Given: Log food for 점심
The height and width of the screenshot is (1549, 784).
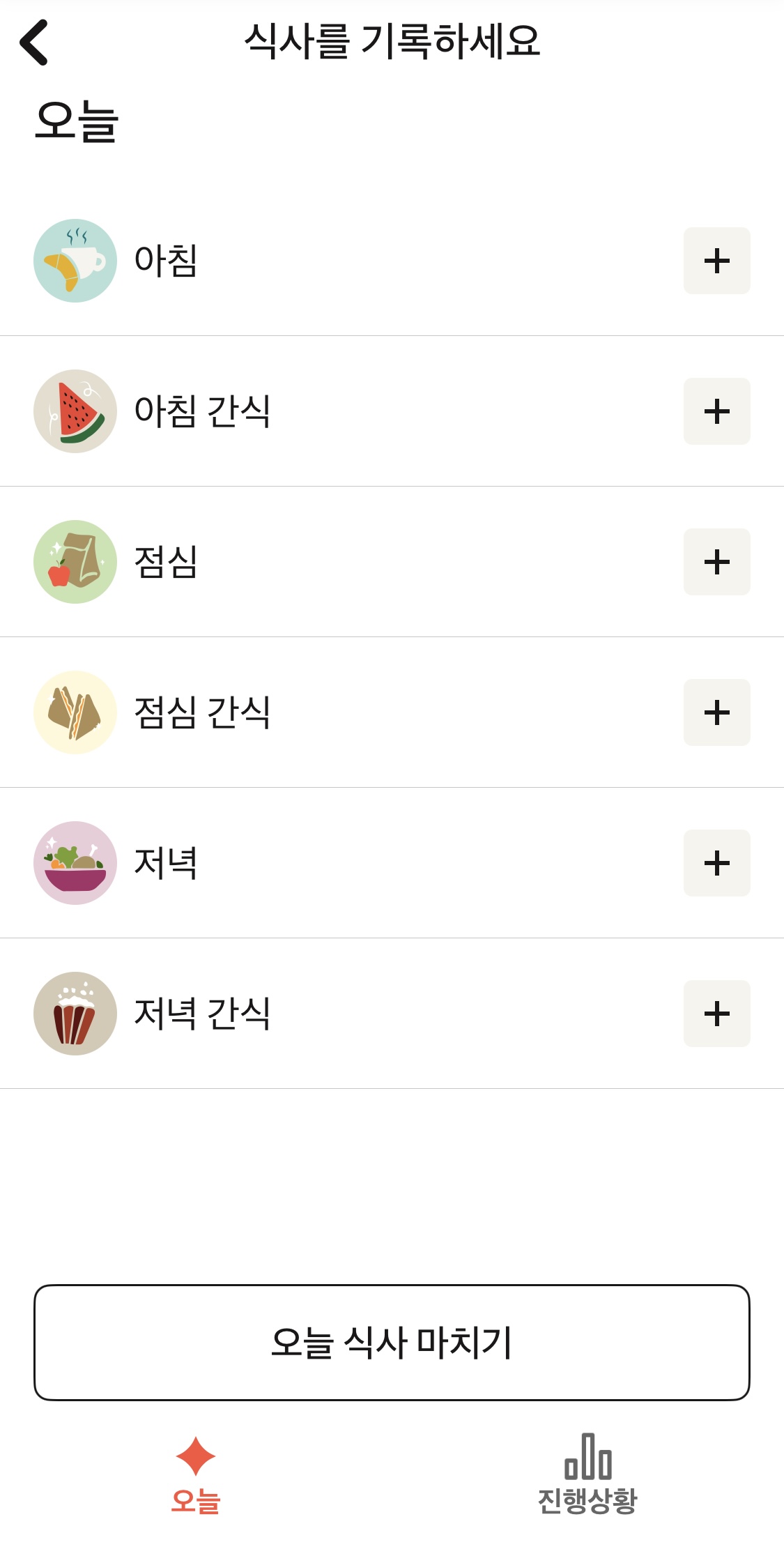Looking at the screenshot, I should [x=716, y=562].
